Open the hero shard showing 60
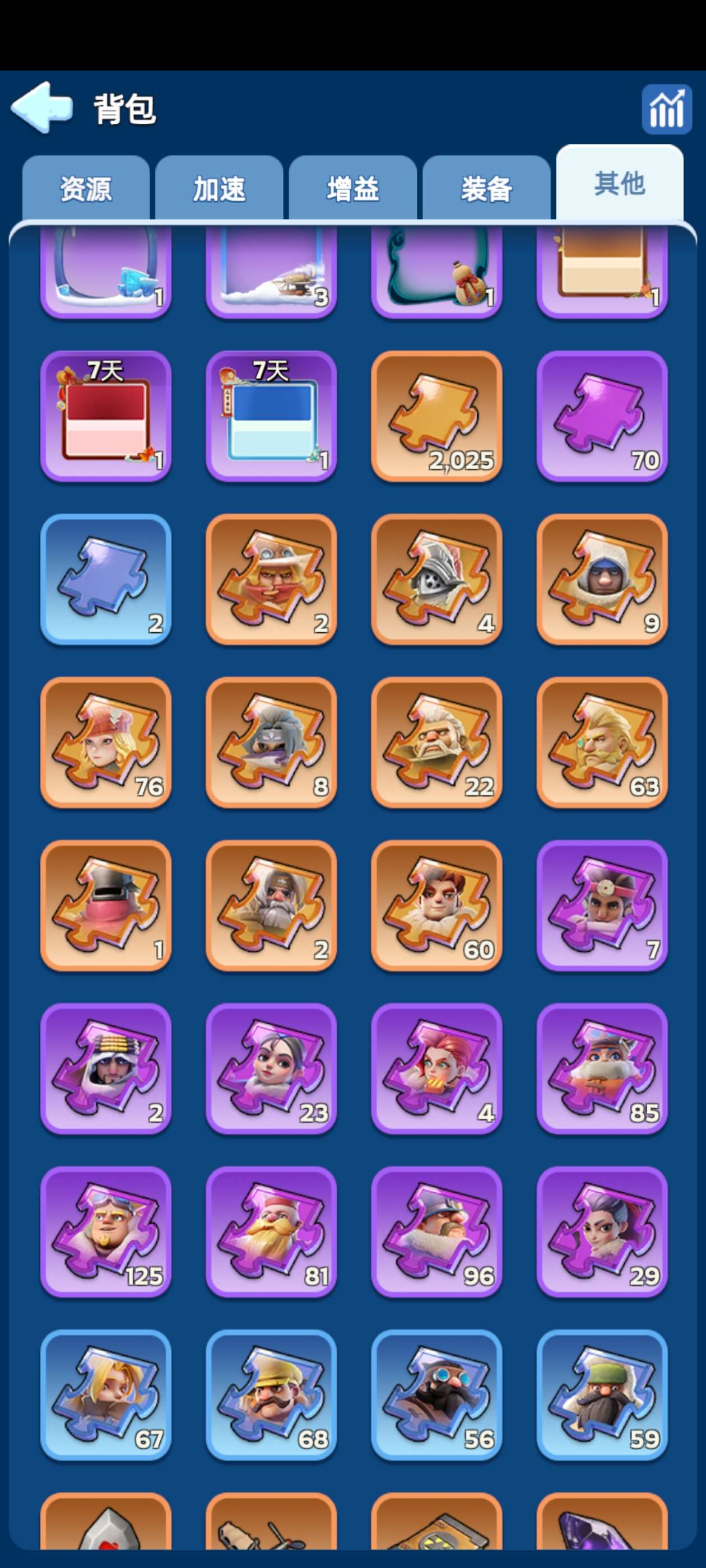The image size is (706, 1568). point(436,905)
